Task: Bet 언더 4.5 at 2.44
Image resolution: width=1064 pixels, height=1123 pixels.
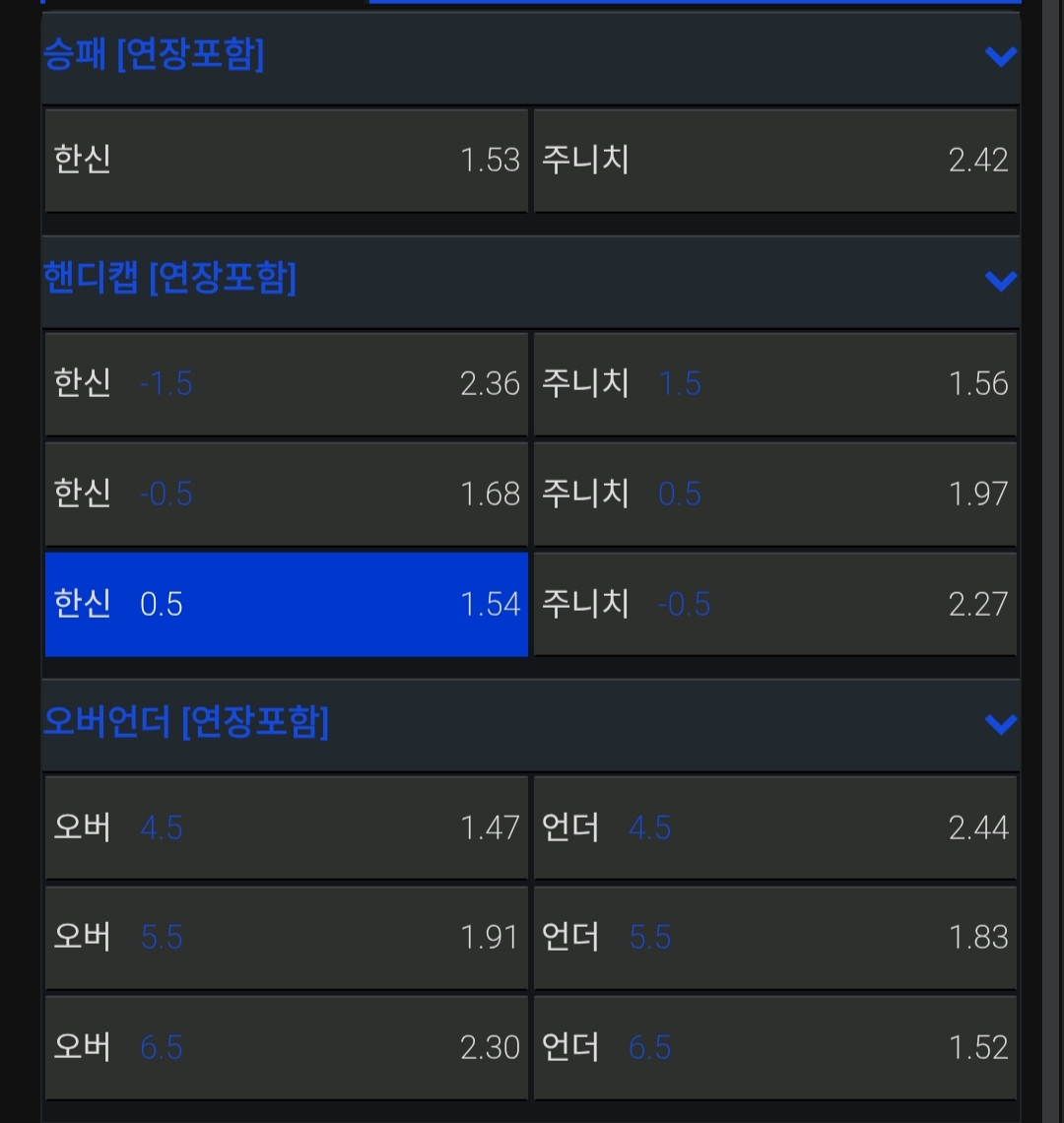Action: [774, 827]
